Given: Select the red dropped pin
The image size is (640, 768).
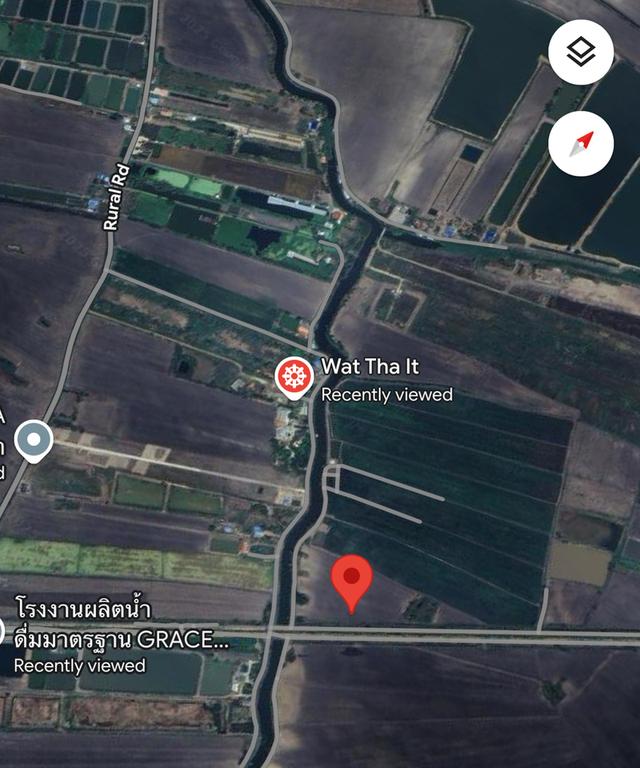Looking at the screenshot, I should tap(351, 580).
